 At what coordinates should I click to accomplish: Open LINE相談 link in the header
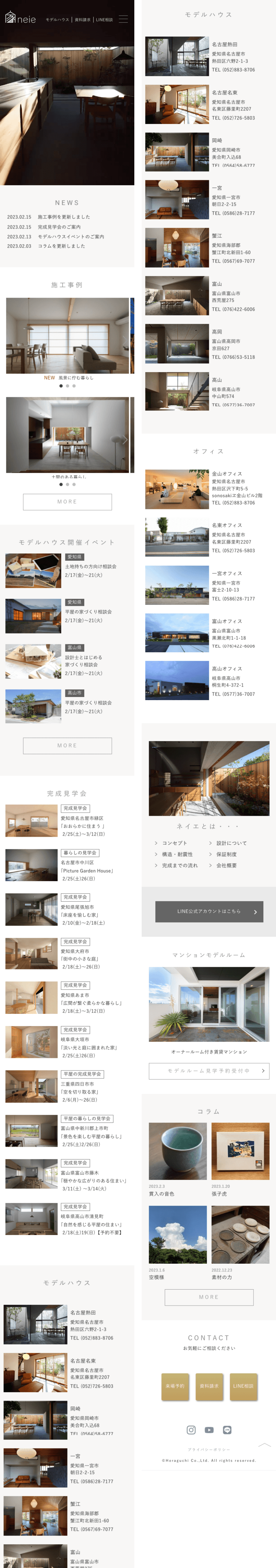[104, 20]
